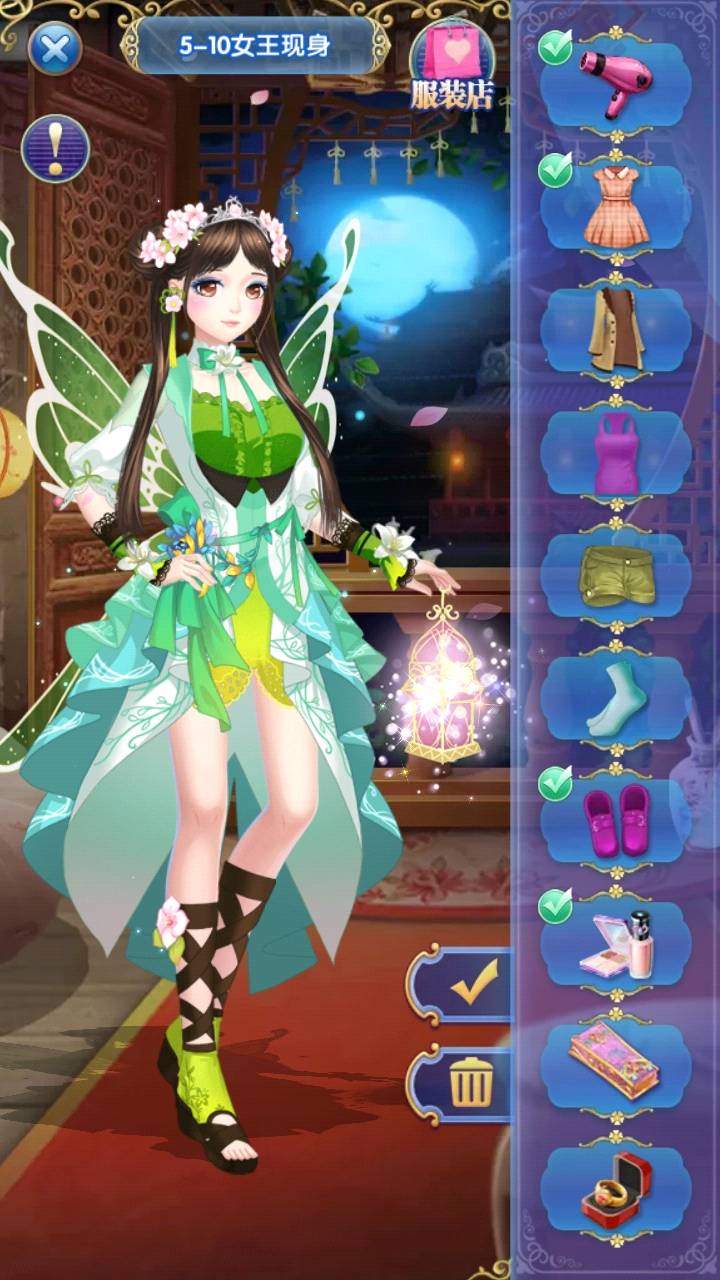Select the tank top category

click(616, 452)
